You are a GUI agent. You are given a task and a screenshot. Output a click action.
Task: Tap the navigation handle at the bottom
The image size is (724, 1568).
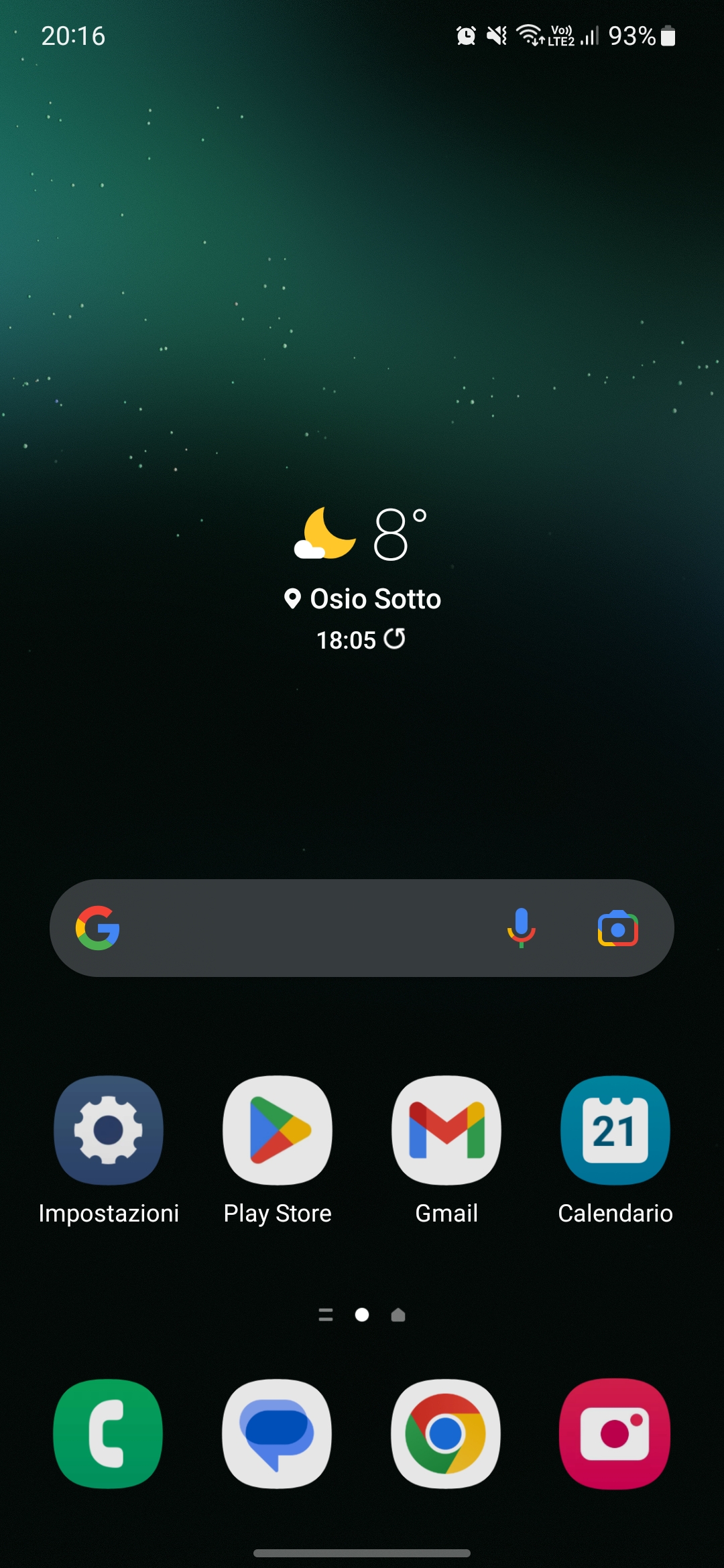point(362,1551)
